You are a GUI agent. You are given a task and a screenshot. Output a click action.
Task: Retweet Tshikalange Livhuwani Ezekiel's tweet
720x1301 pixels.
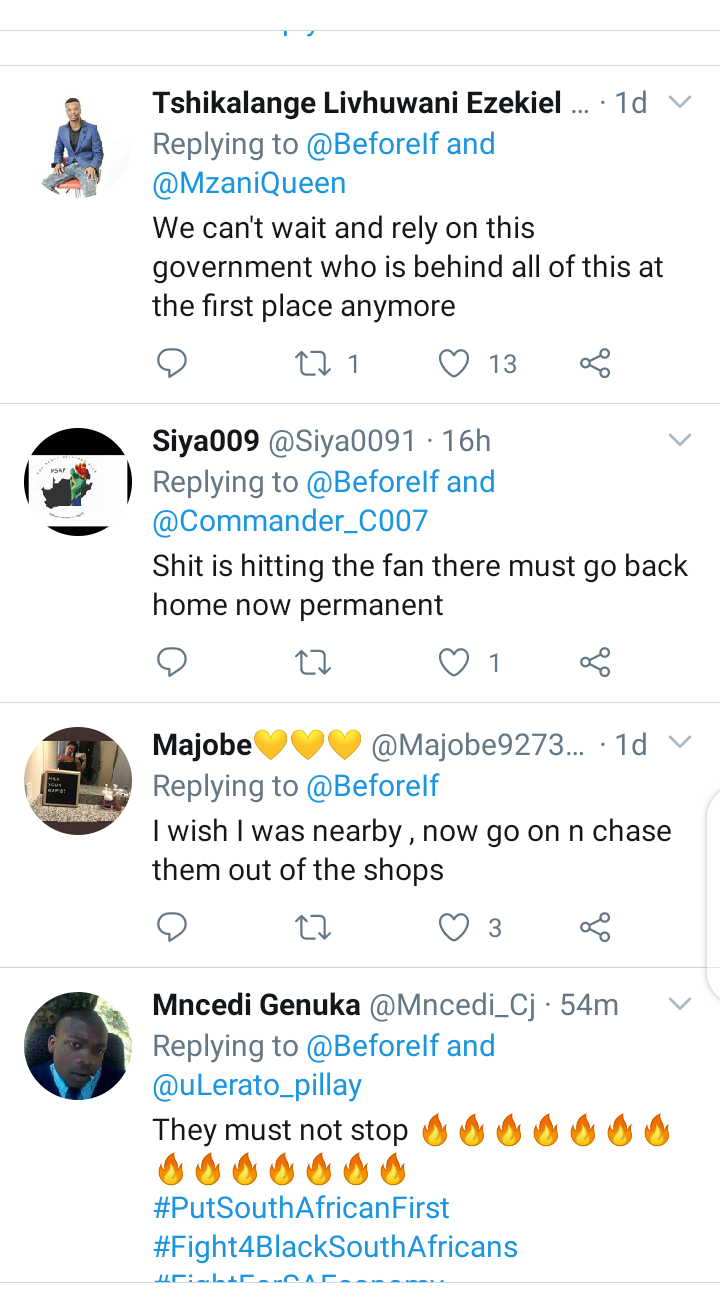(314, 363)
